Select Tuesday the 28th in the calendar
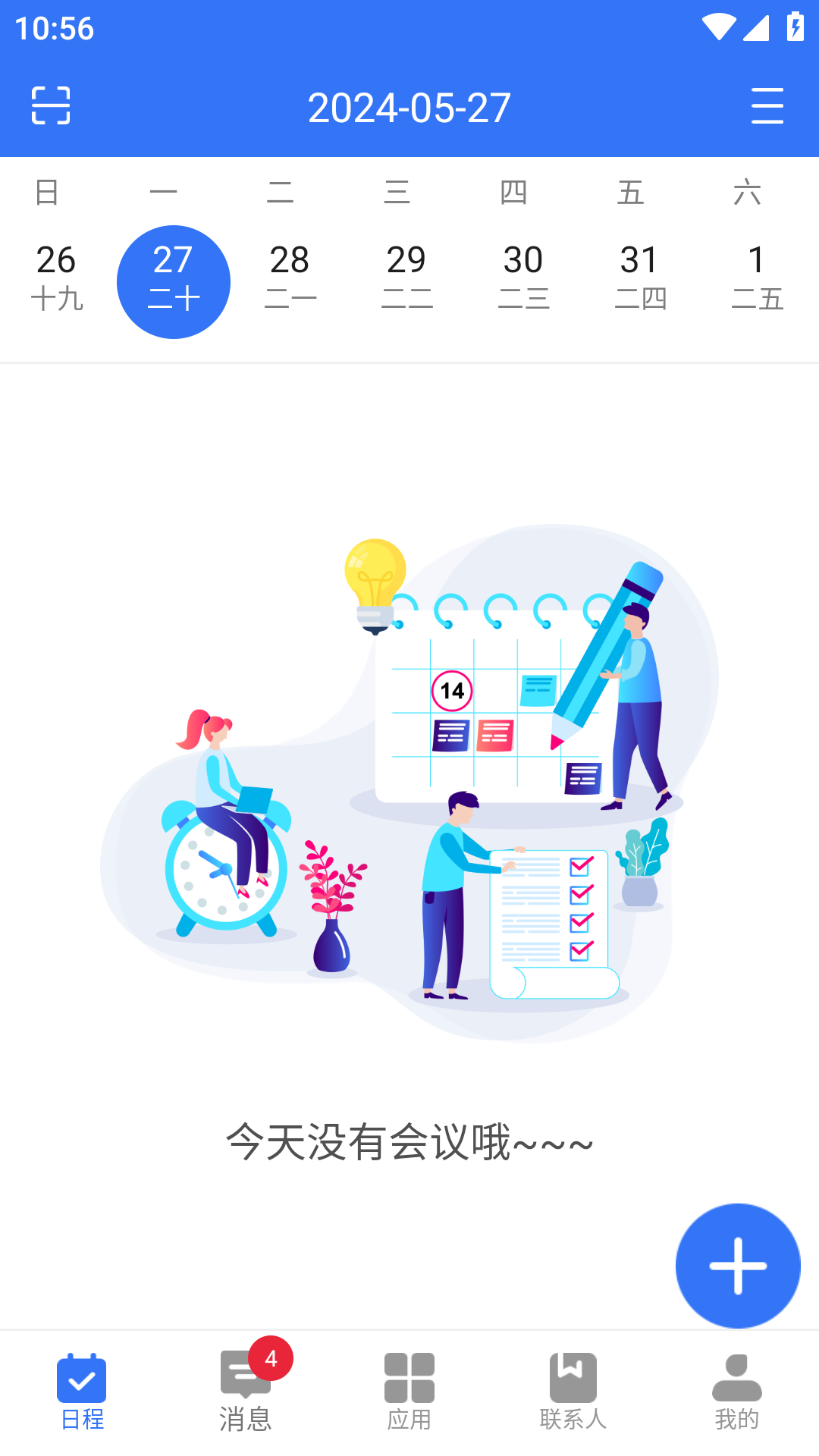The image size is (819, 1456). [x=290, y=278]
